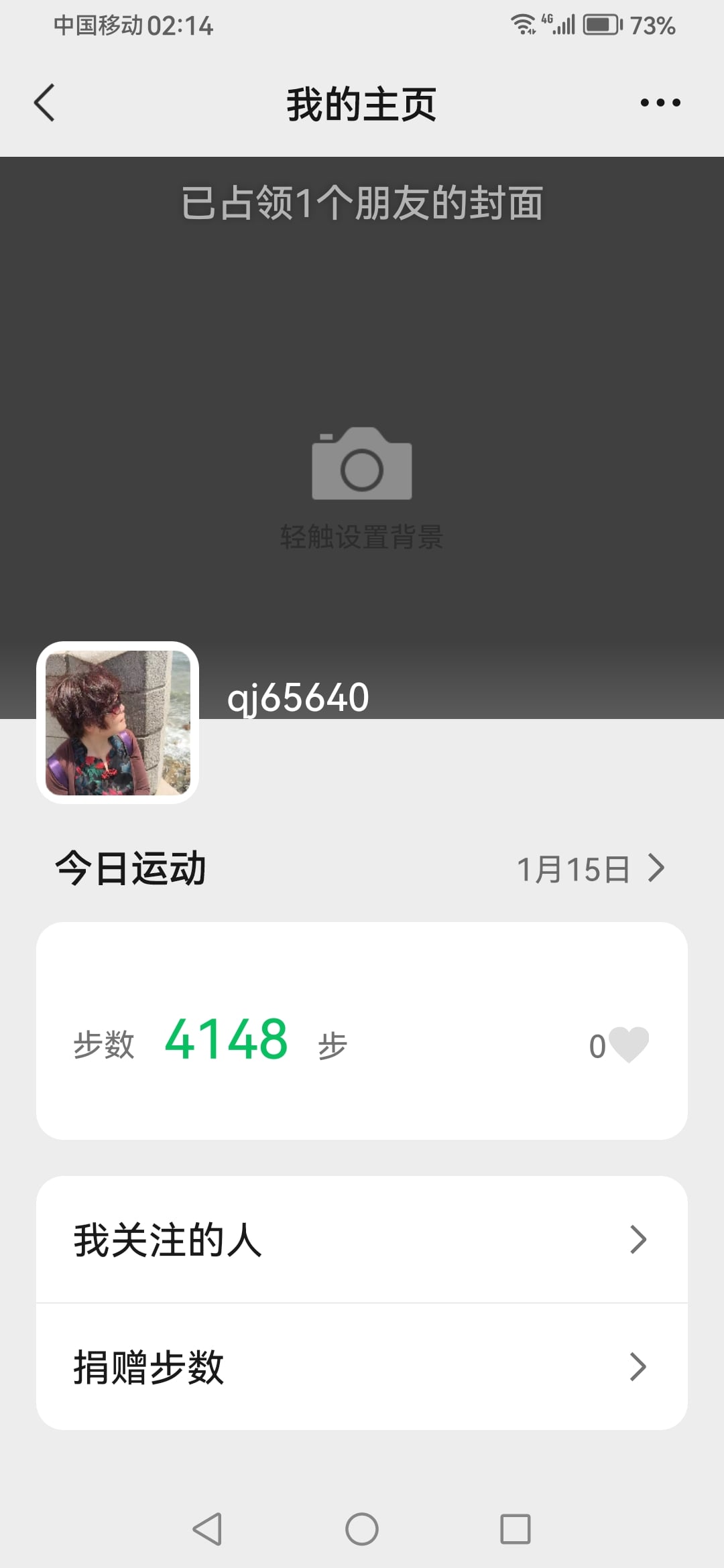Open 我关注的人 list
The image size is (724, 1568).
pos(362,1240)
